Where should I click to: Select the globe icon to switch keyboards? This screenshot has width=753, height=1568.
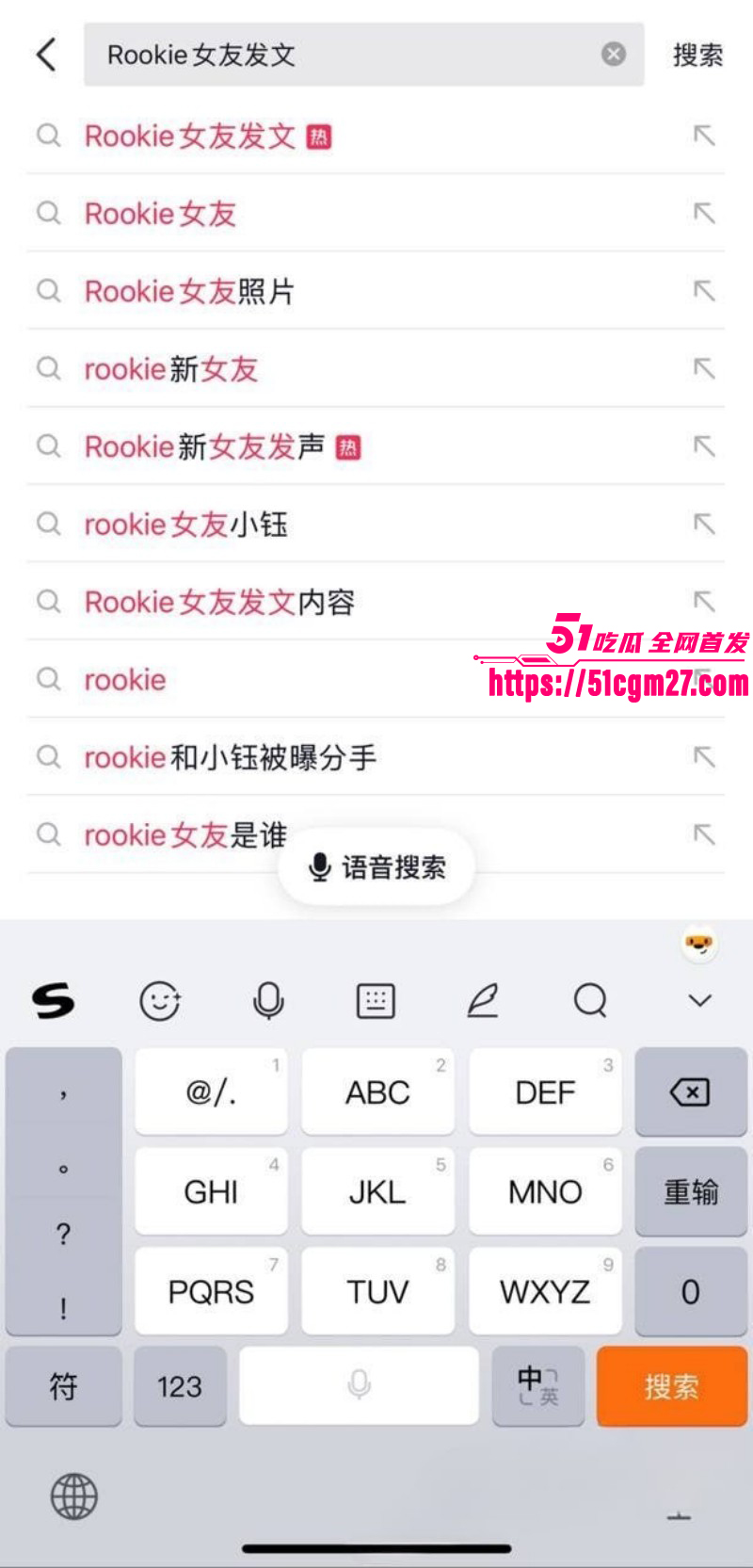pos(73,1497)
